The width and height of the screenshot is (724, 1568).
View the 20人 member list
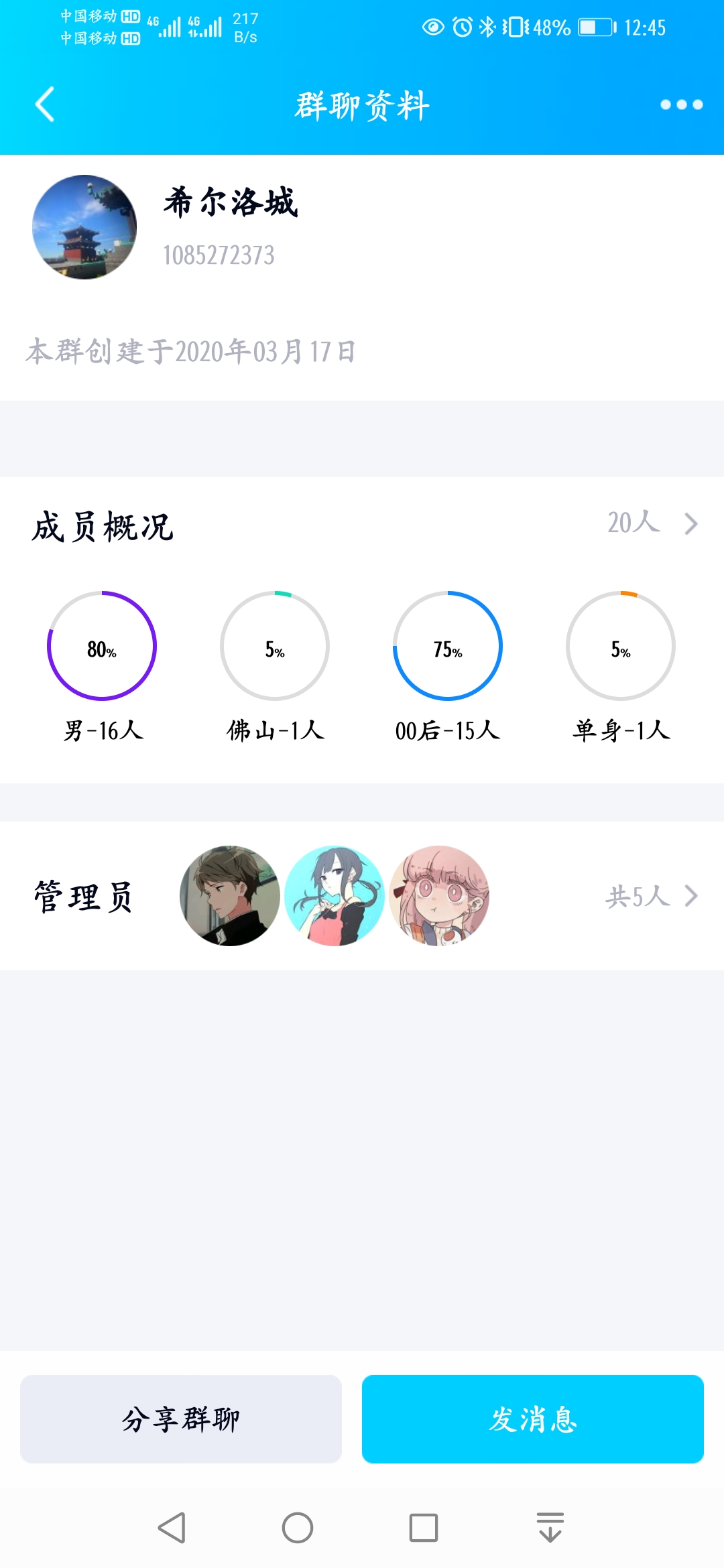coord(652,523)
